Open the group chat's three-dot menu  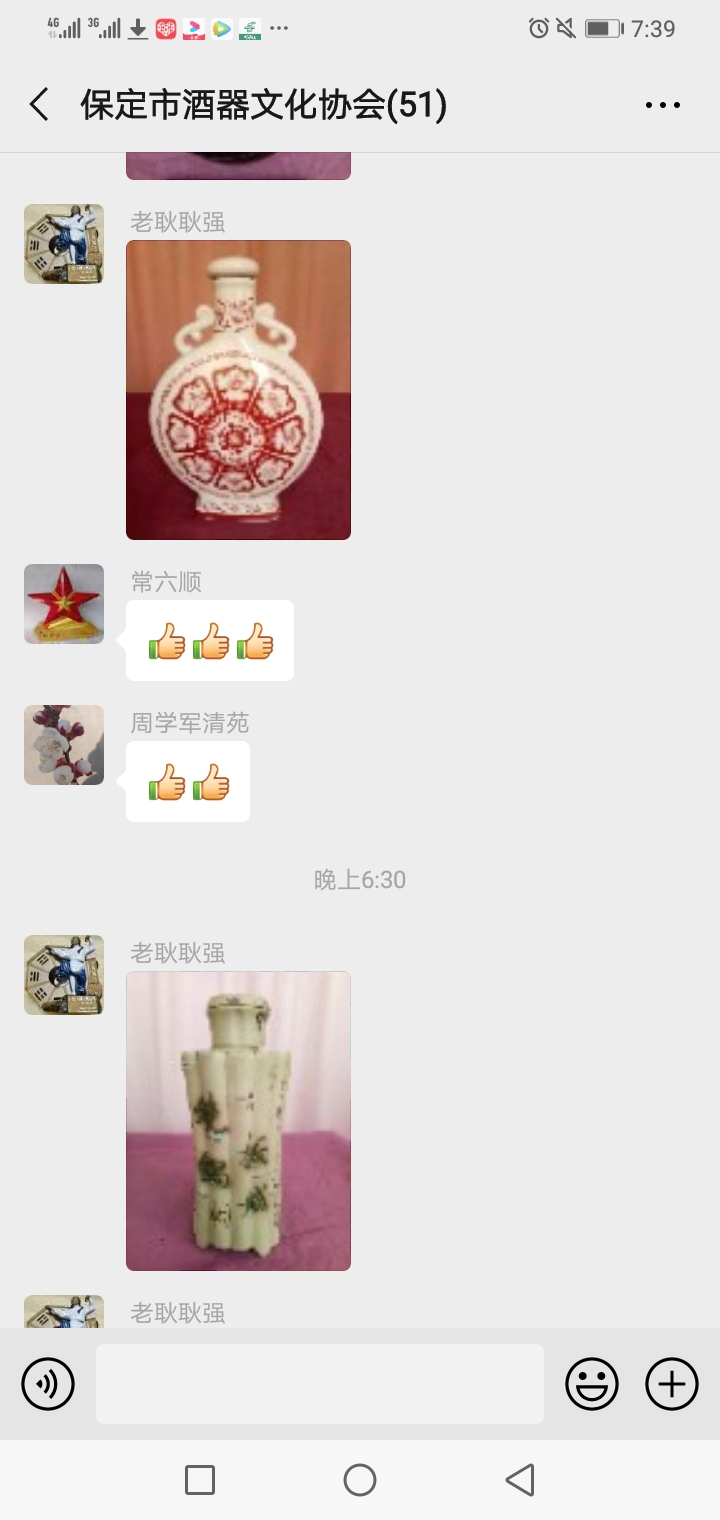pos(662,104)
